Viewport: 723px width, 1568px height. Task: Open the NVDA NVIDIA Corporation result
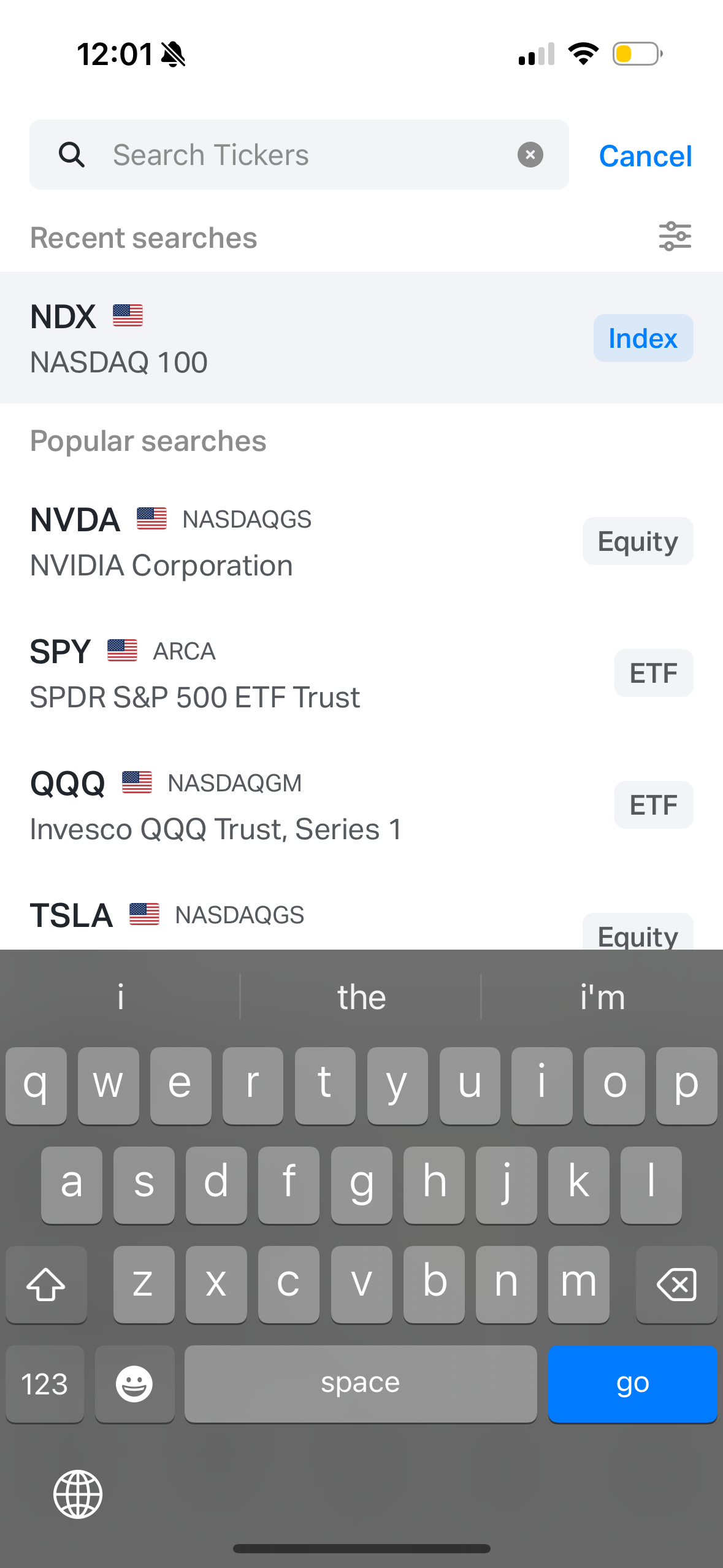point(245,540)
